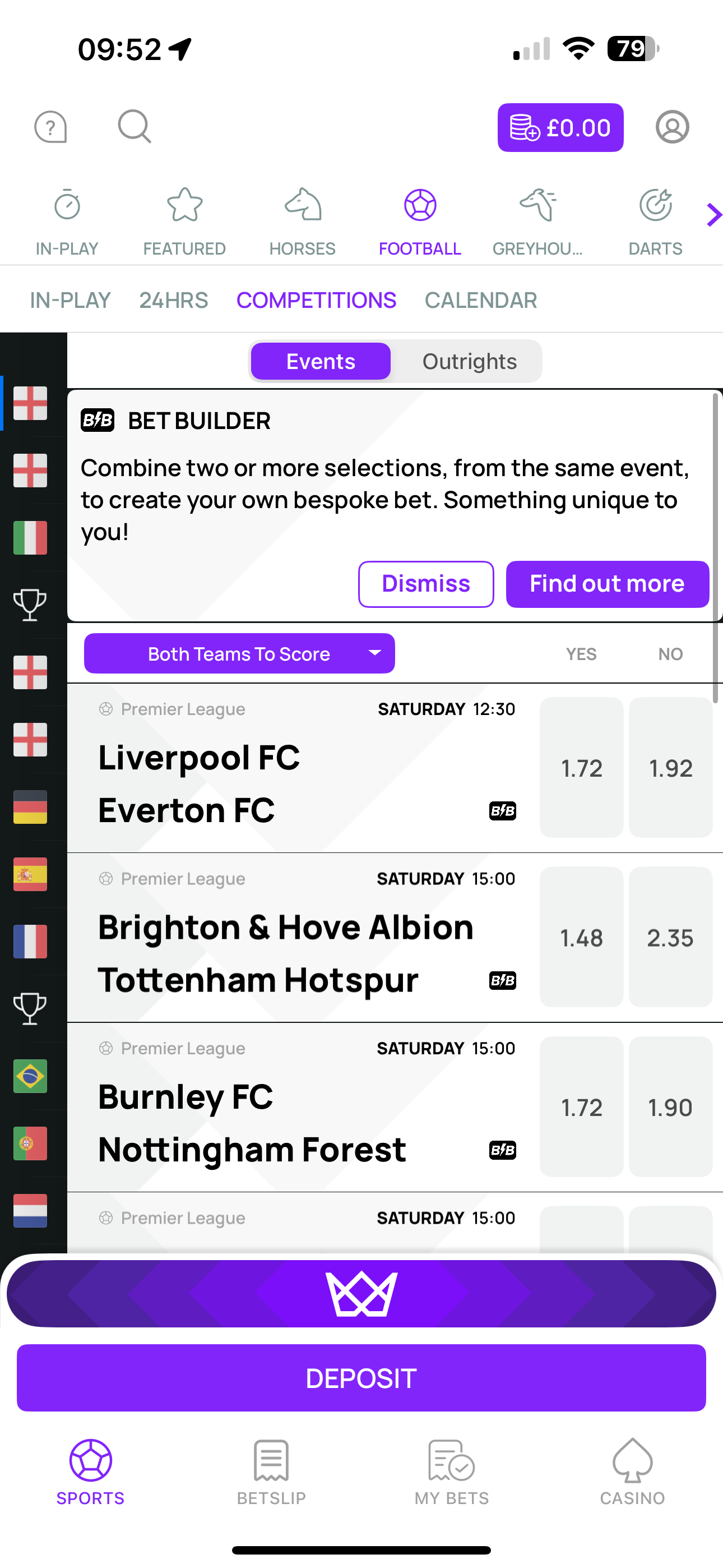Open the Greyhounds section
The width and height of the screenshot is (723, 1568).
point(538,219)
